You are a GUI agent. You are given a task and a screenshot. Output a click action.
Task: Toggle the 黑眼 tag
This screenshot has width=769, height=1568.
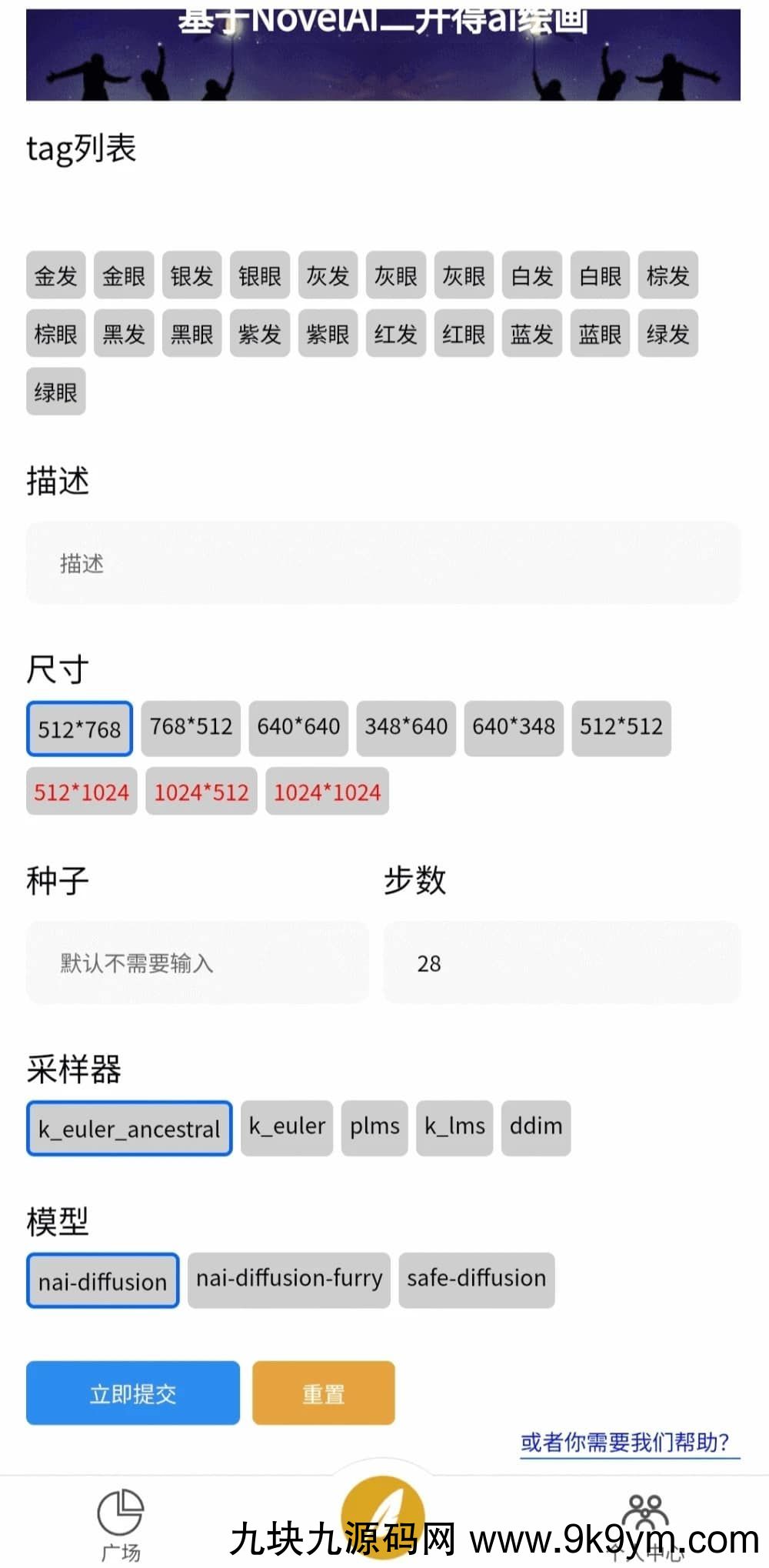click(x=191, y=334)
